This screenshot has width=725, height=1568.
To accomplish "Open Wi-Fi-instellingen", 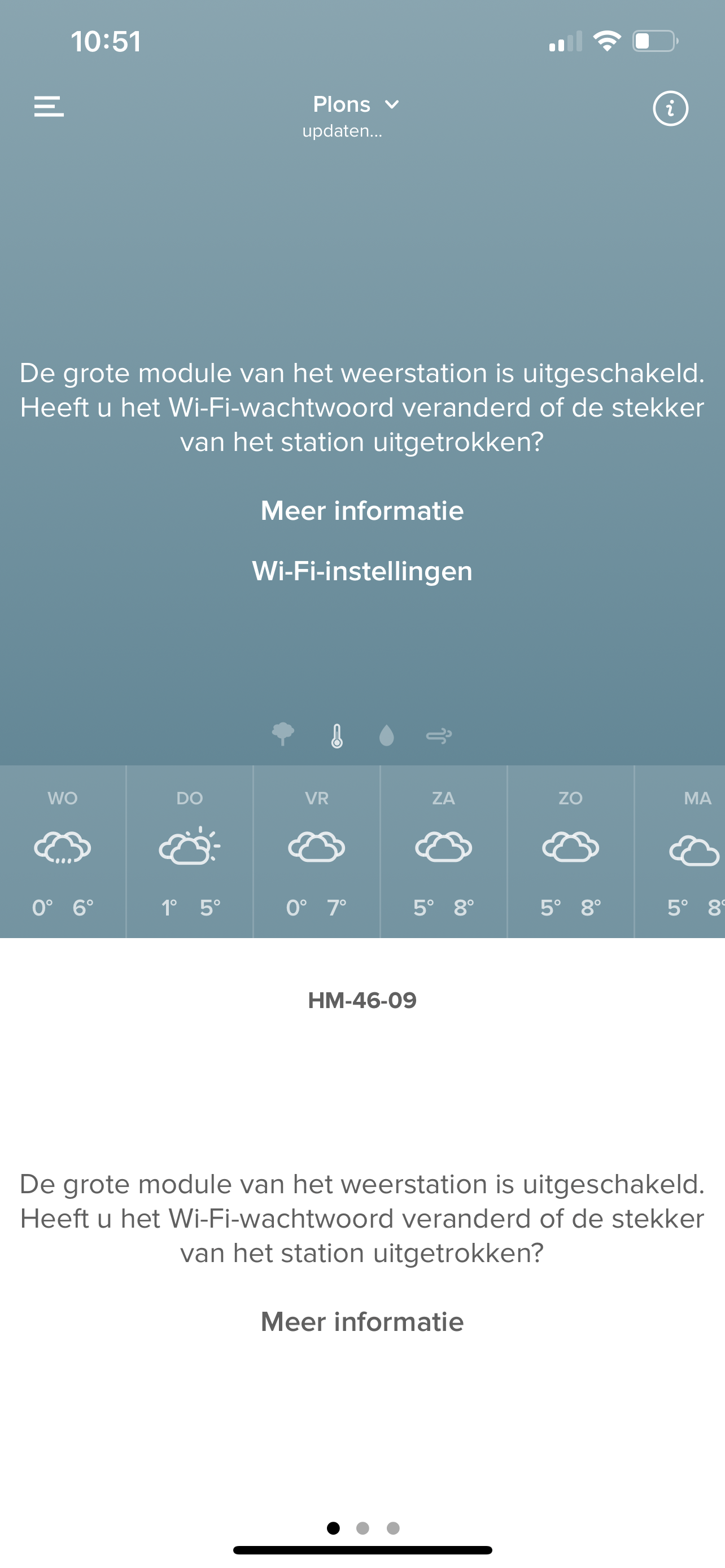I will pos(362,571).
